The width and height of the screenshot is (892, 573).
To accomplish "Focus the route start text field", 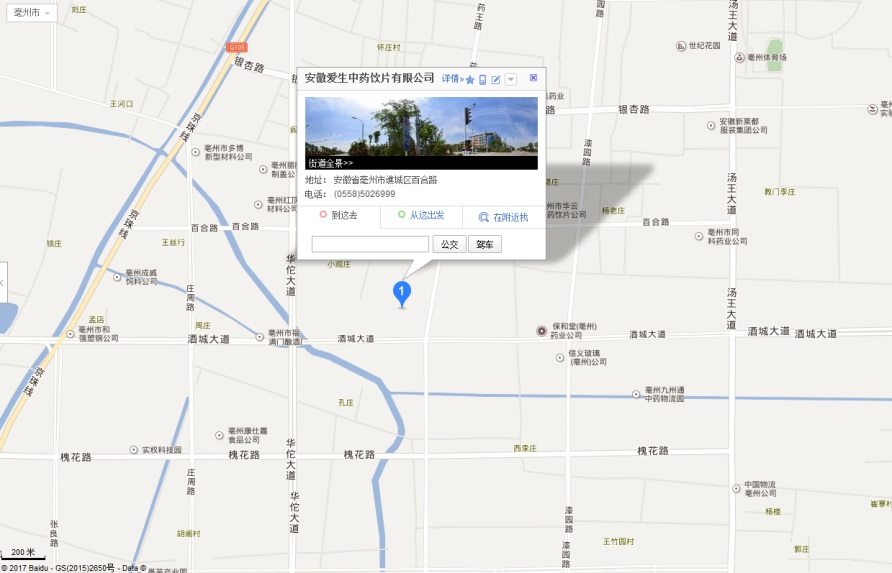I will point(370,244).
